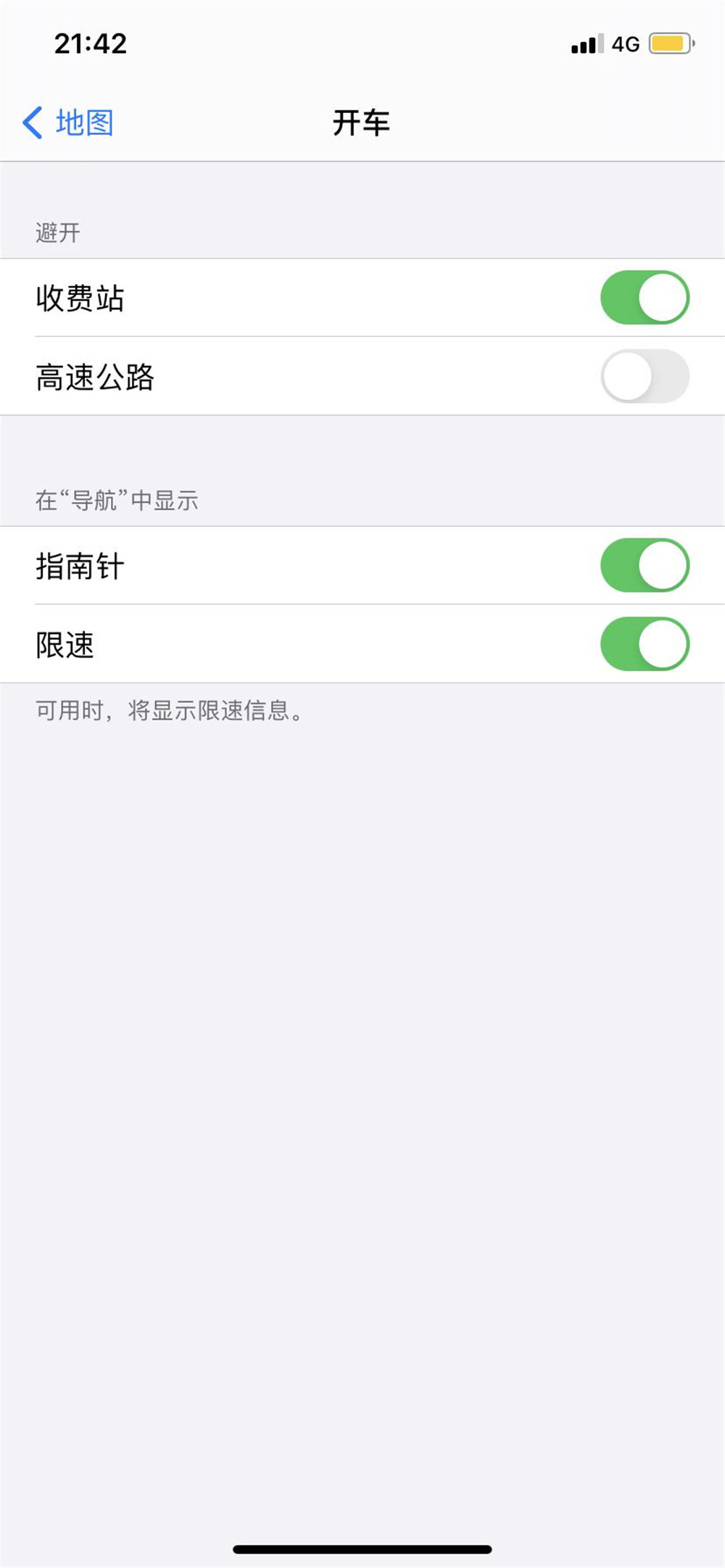Disable the 指南针 display toggle

point(645,566)
